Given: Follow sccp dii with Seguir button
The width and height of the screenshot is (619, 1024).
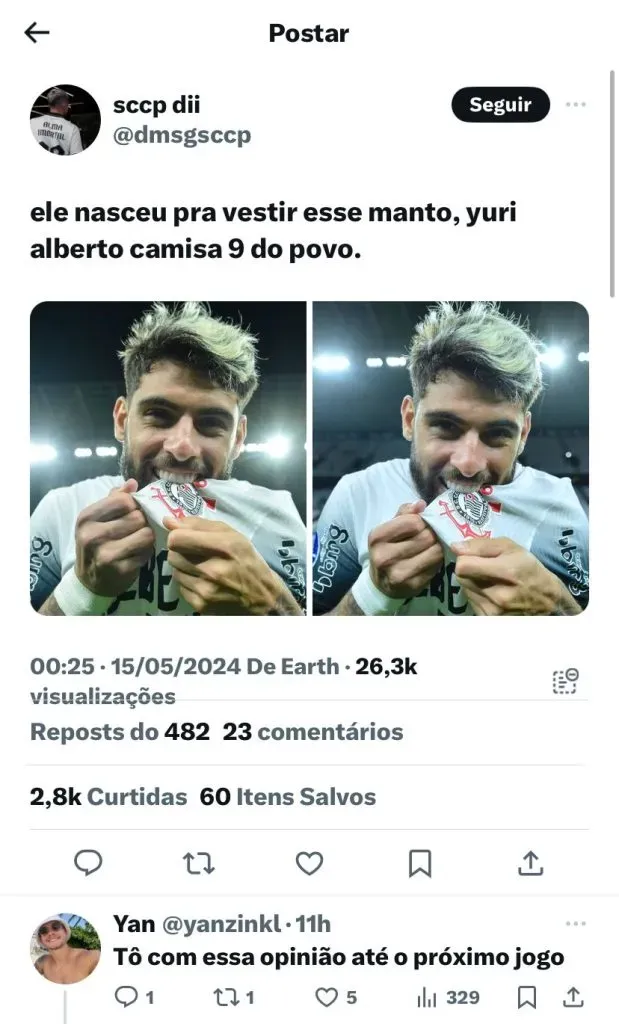Looking at the screenshot, I should coord(500,105).
